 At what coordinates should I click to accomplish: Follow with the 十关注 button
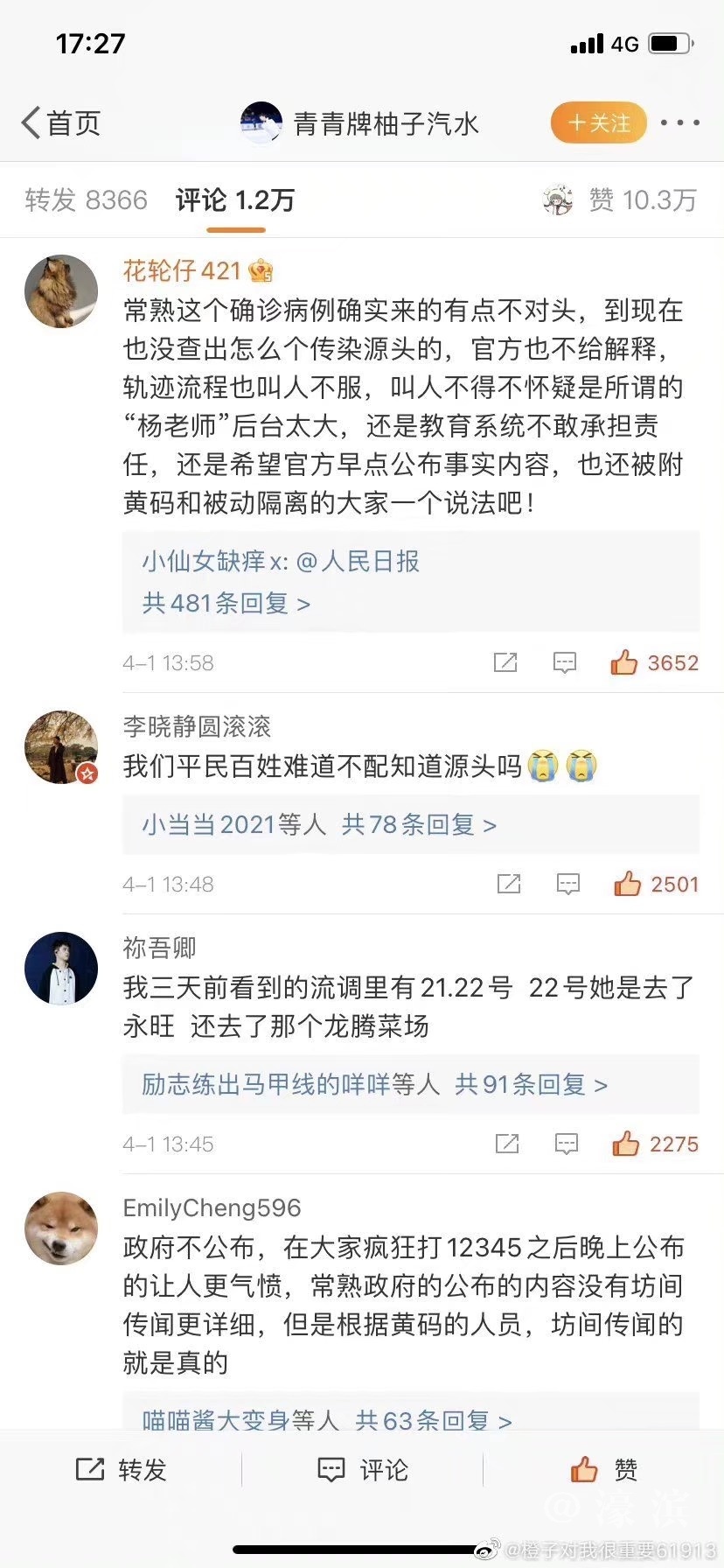tap(599, 123)
